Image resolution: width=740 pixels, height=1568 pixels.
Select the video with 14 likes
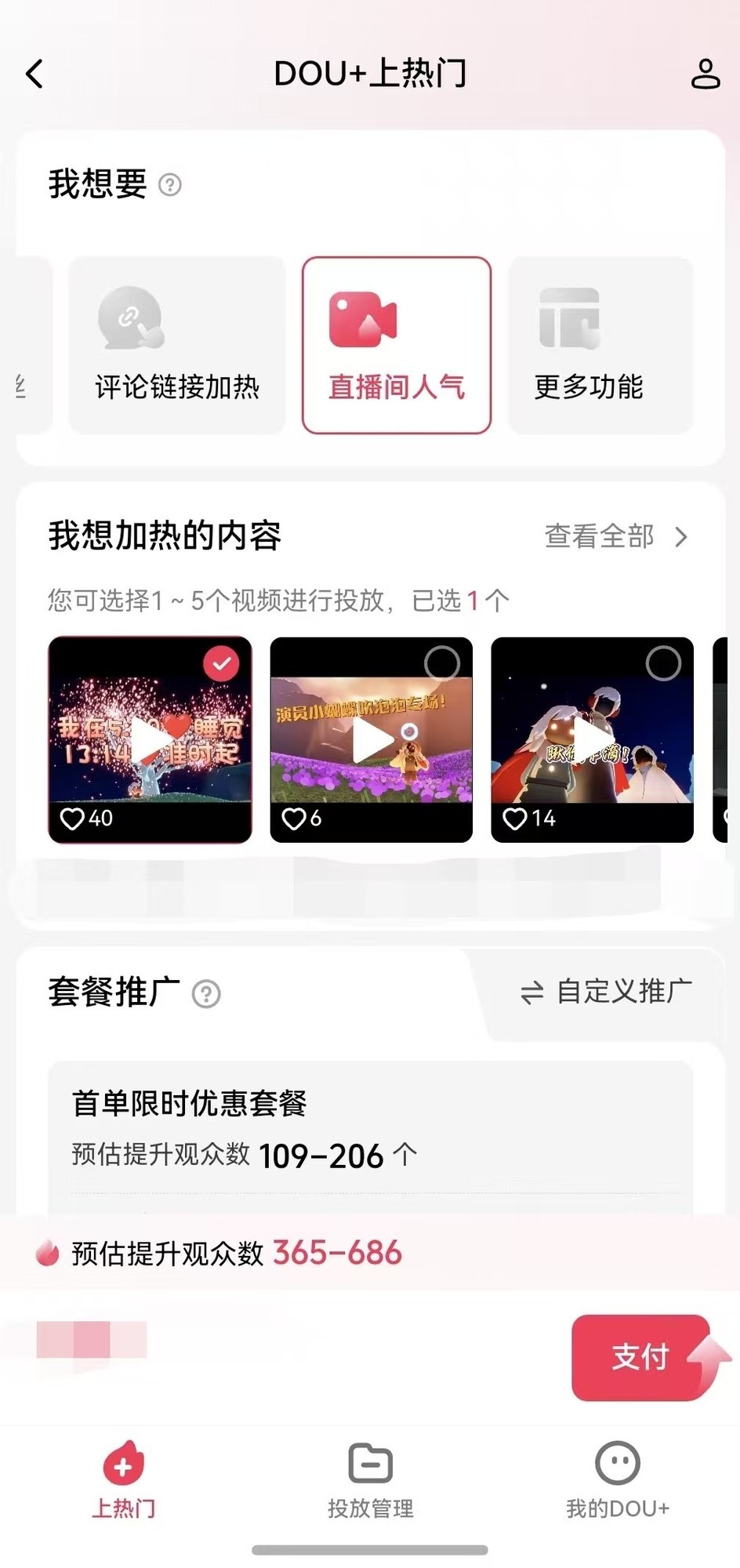pyautogui.click(x=663, y=663)
